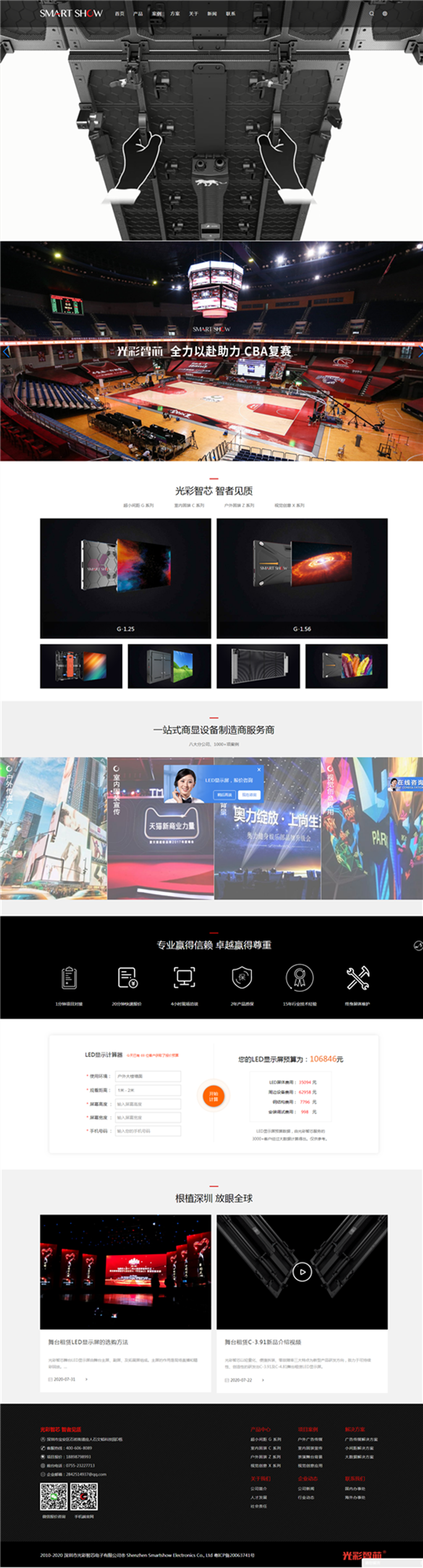Tap the orange 开始计算 button
This screenshot has height=1568, width=423.
tap(213, 1096)
